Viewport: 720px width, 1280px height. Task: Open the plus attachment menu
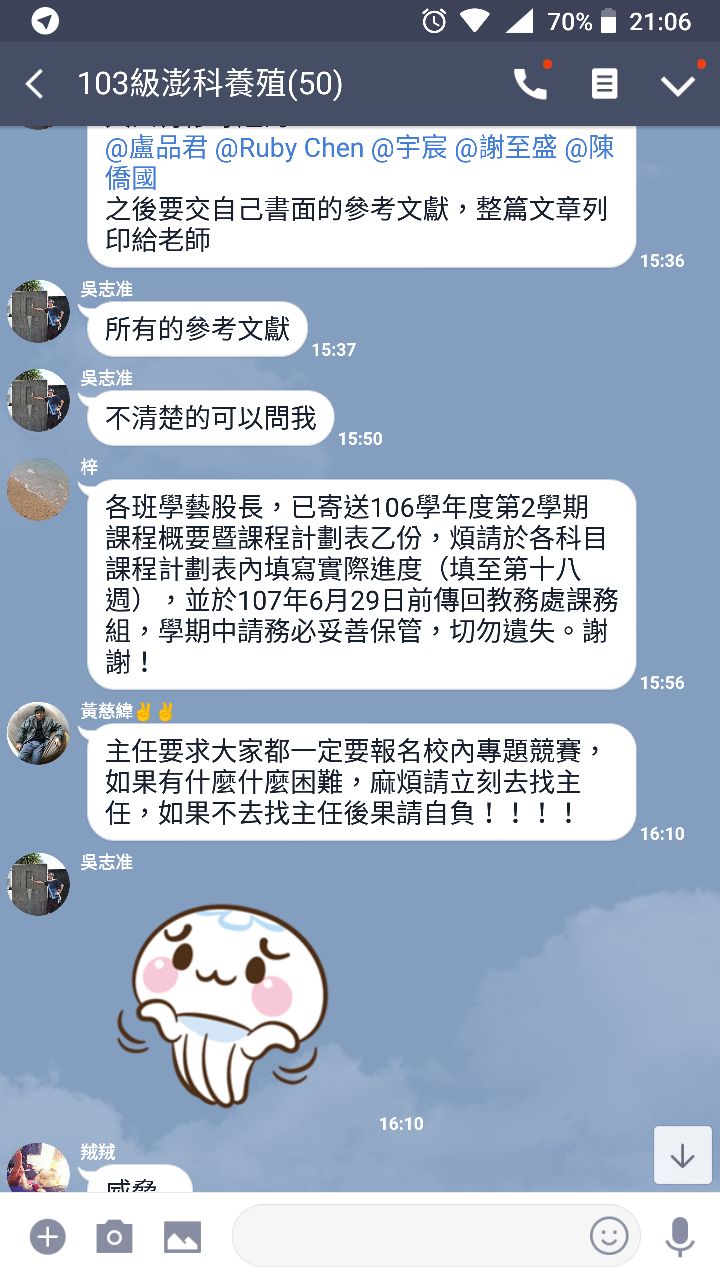(47, 1237)
